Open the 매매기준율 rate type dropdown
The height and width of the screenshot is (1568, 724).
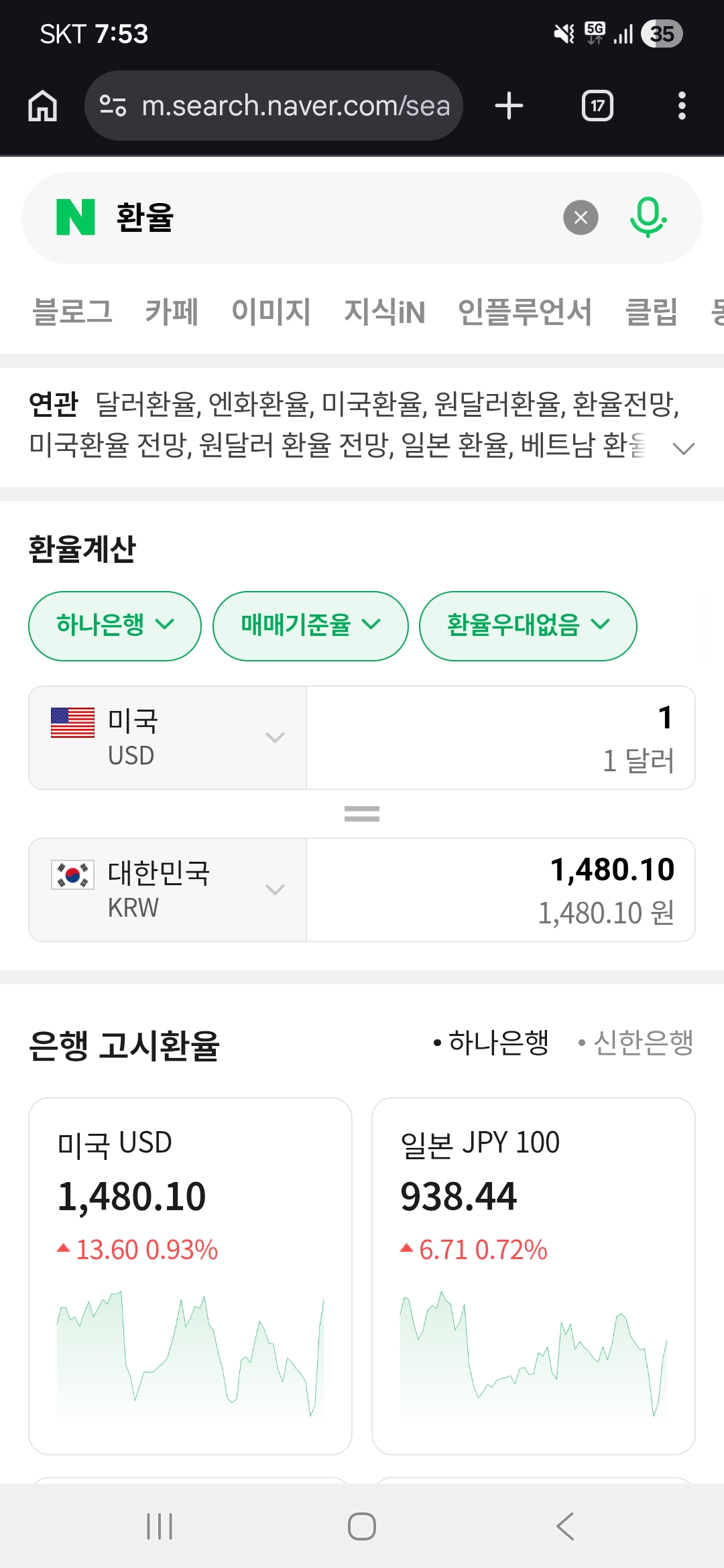pos(310,625)
